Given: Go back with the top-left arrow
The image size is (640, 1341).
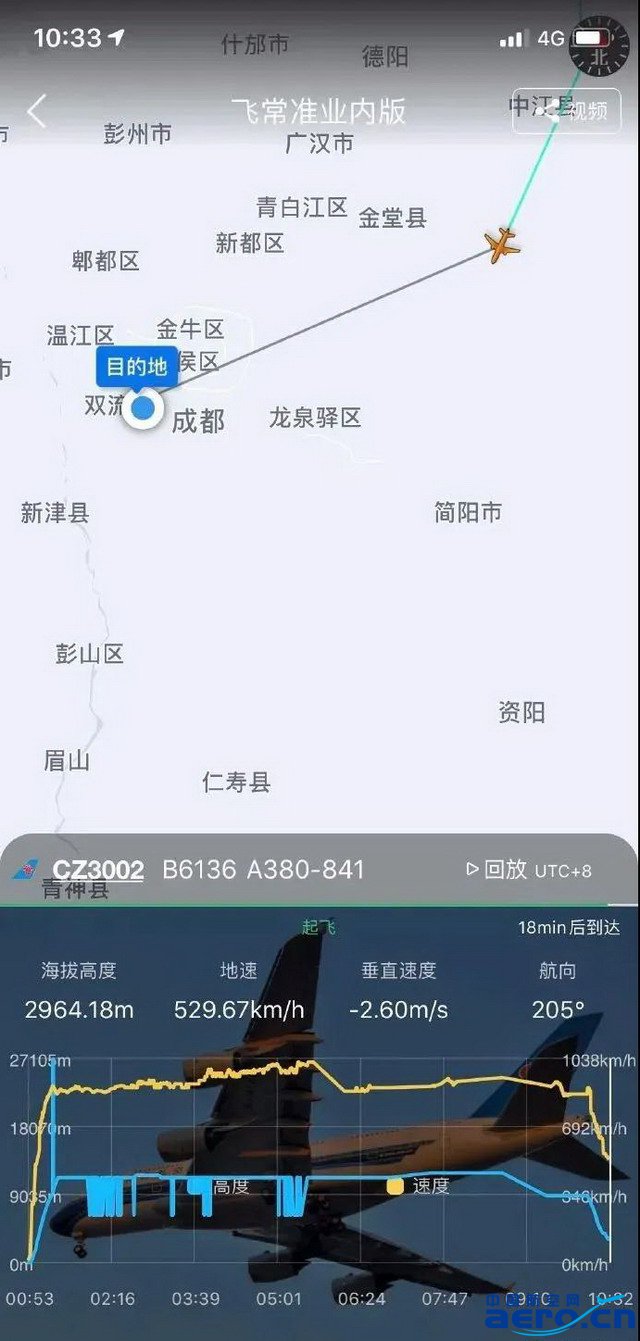Looking at the screenshot, I should tap(37, 111).
